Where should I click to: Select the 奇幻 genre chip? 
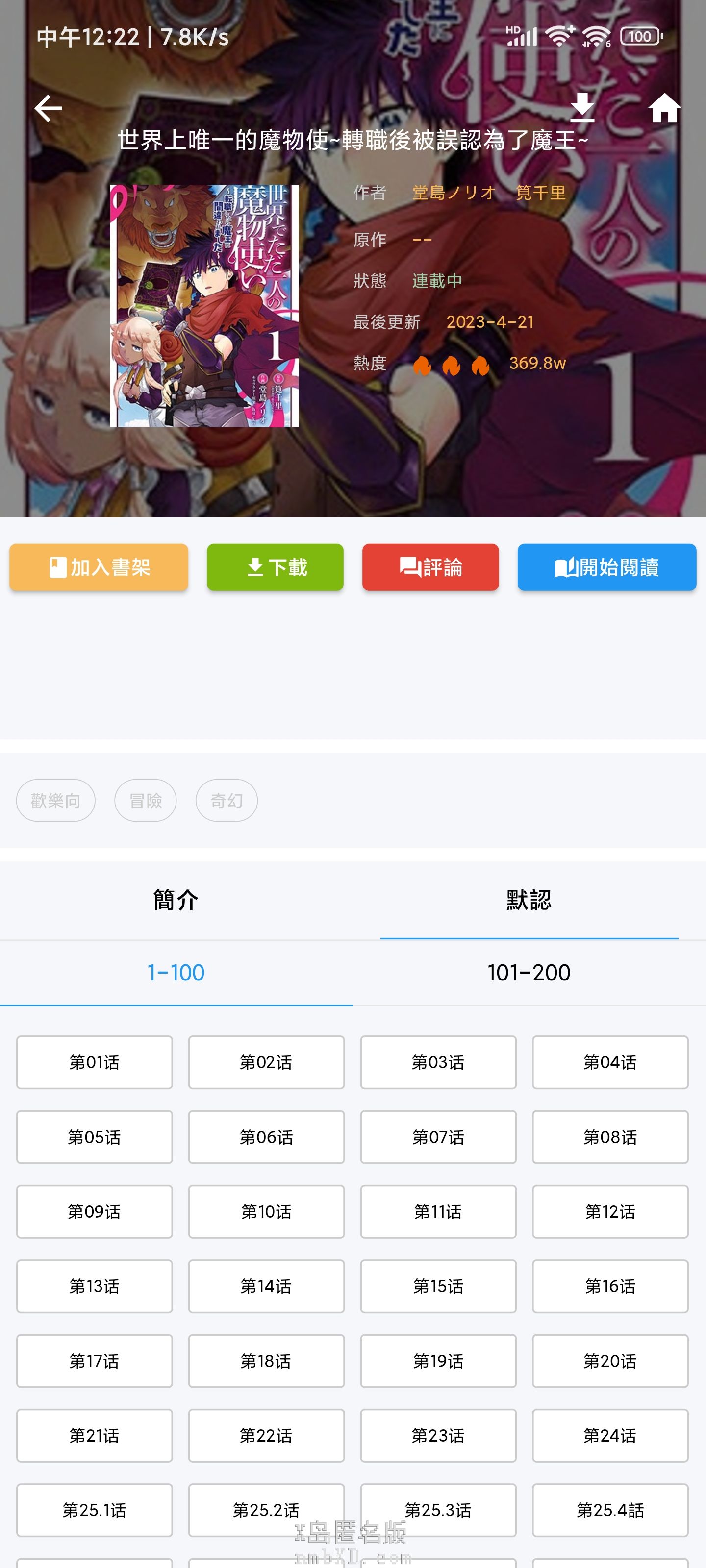(227, 801)
